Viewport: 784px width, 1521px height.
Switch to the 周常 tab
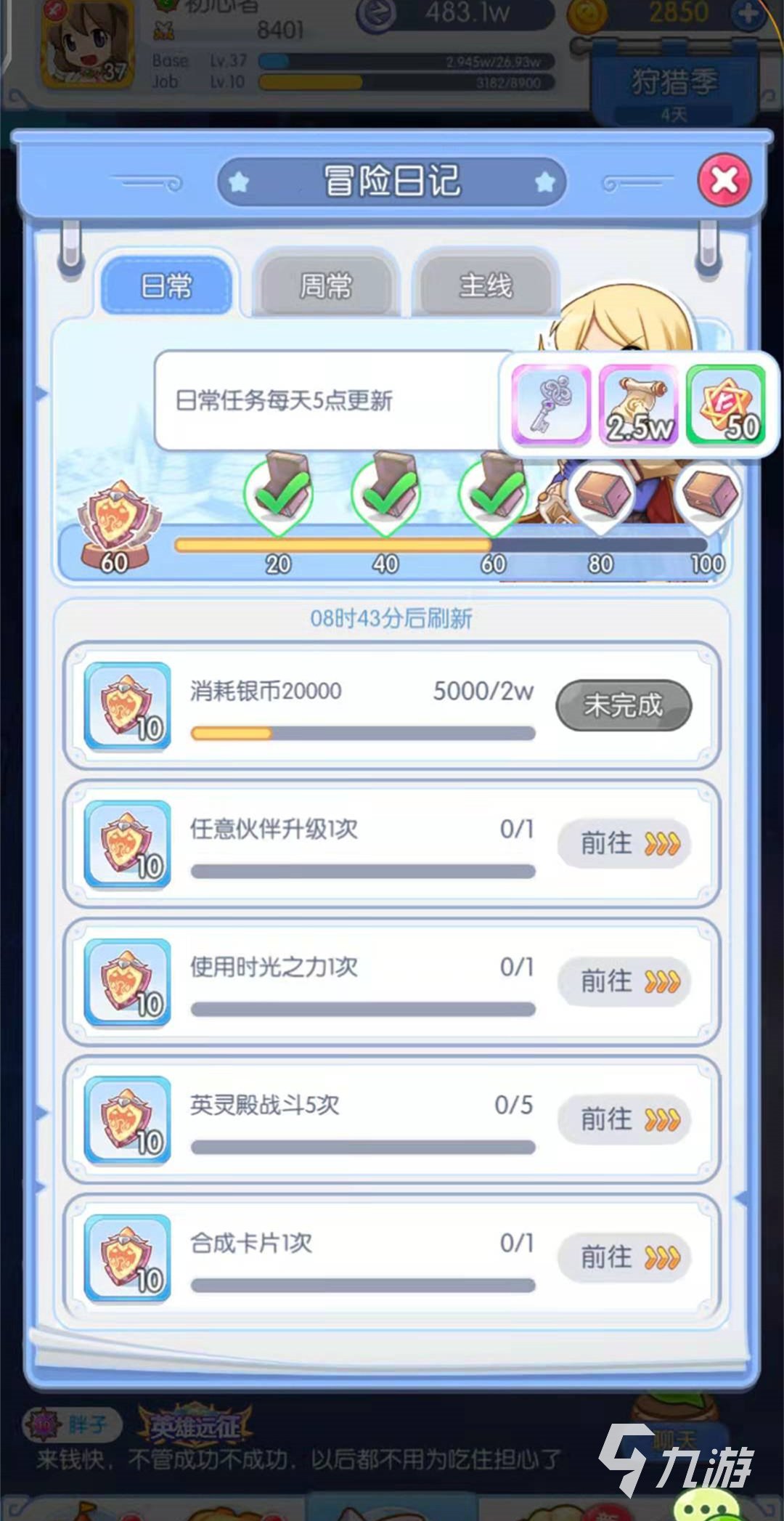325,285
